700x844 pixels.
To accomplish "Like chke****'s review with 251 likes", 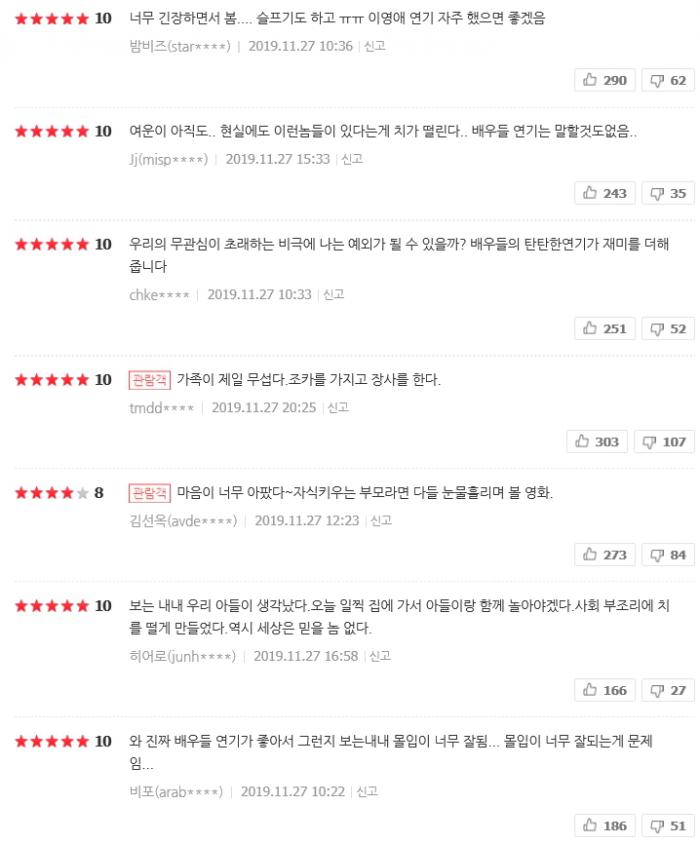I will 604,328.
